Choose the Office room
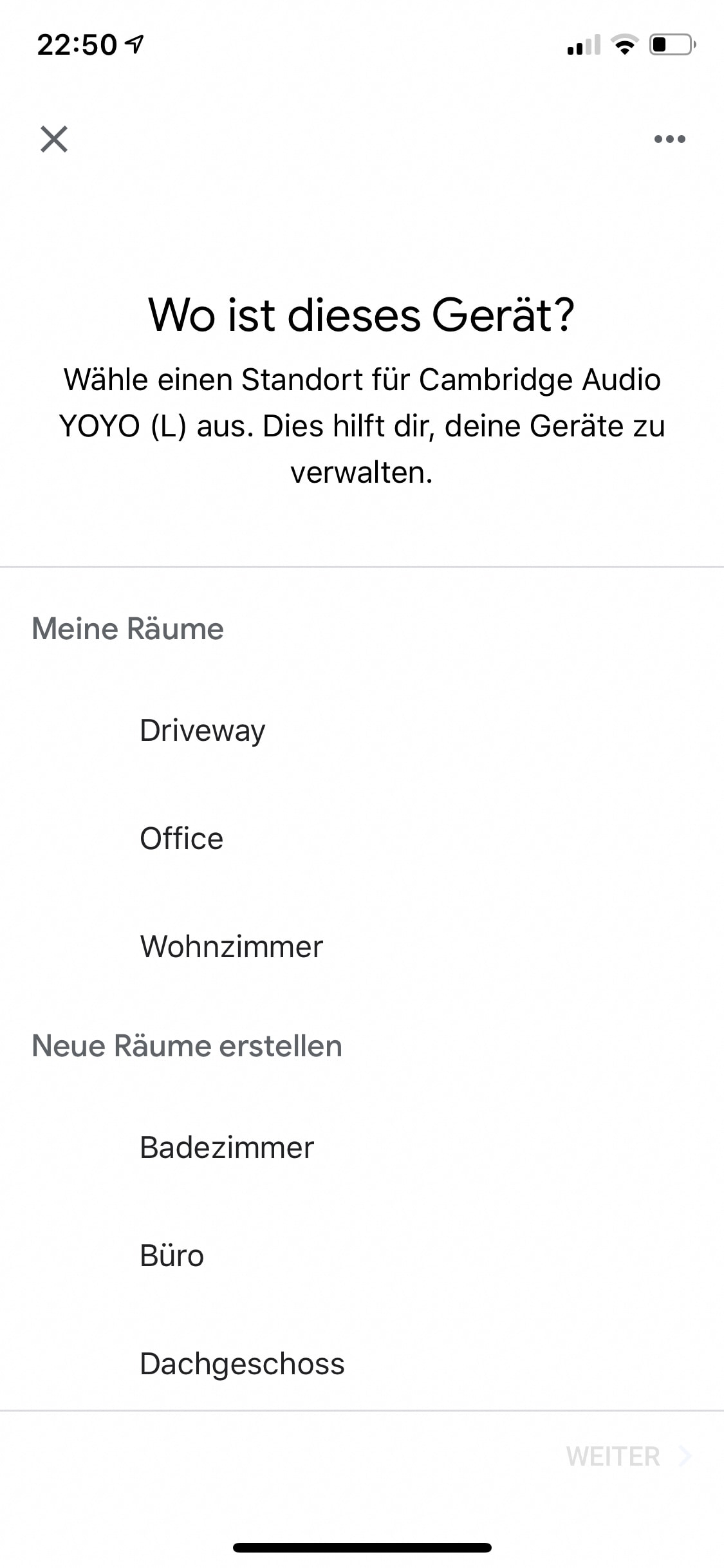Viewport: 724px width, 1568px height. pos(181,839)
